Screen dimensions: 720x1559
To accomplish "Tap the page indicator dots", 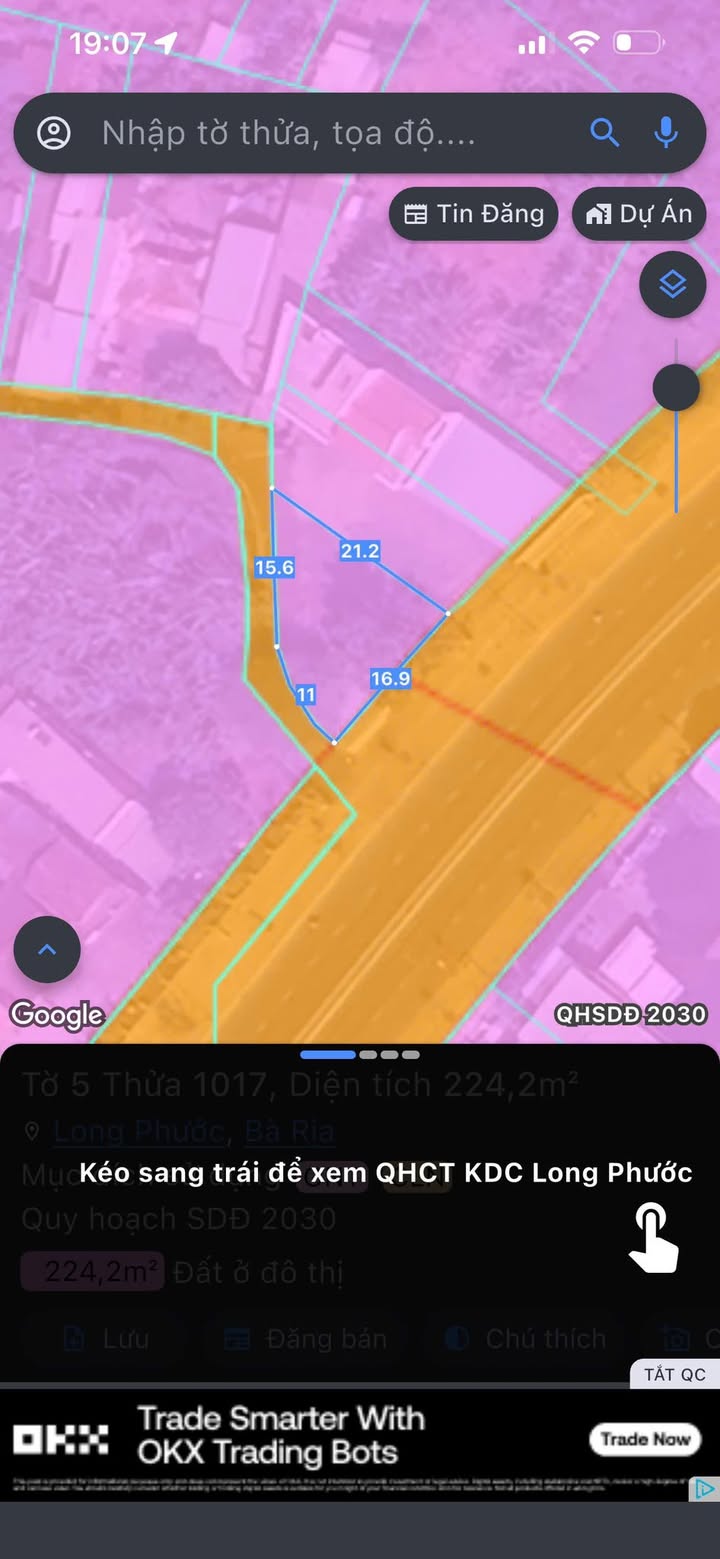I will click(x=360, y=1054).
